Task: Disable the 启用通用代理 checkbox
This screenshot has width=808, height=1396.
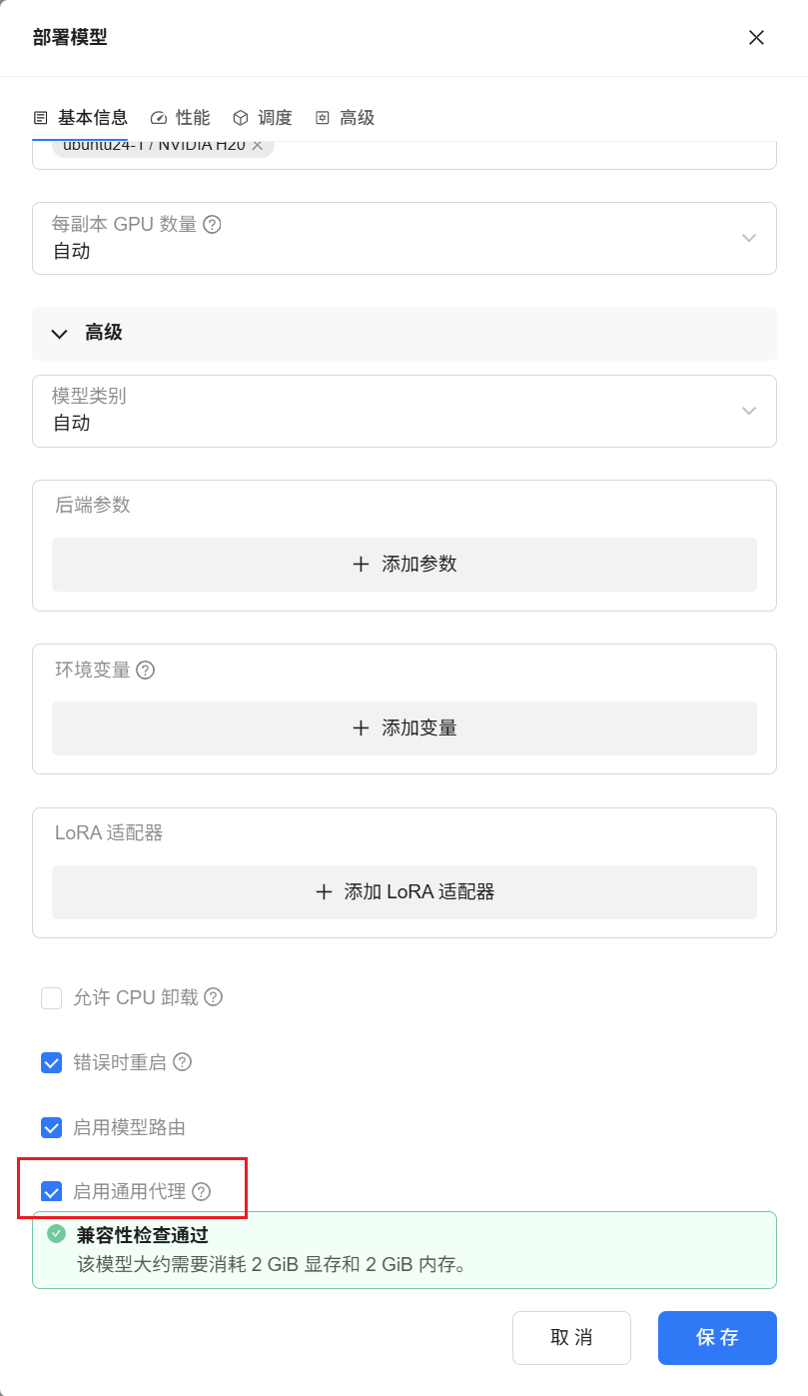Action: pyautogui.click(x=51, y=1191)
